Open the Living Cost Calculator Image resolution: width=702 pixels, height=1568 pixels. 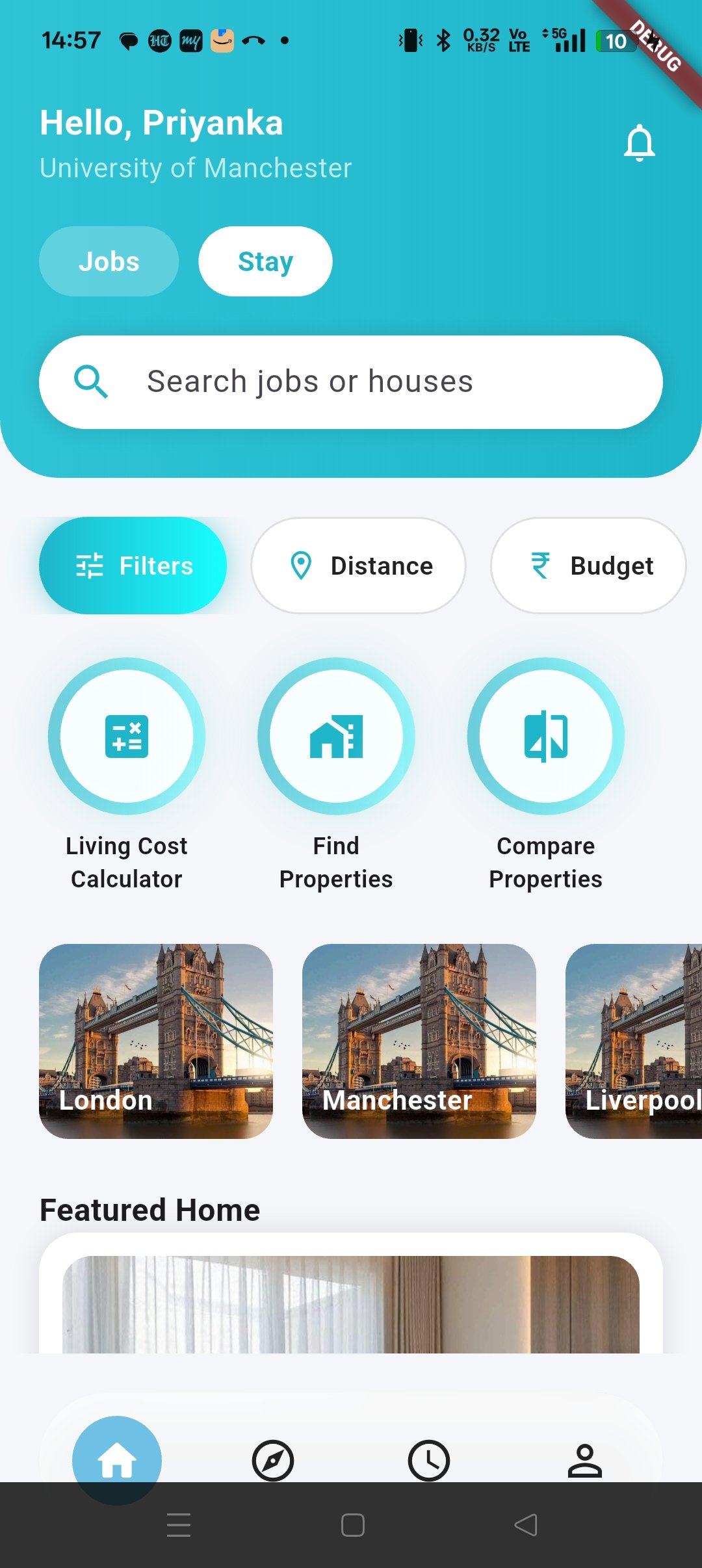(127, 737)
